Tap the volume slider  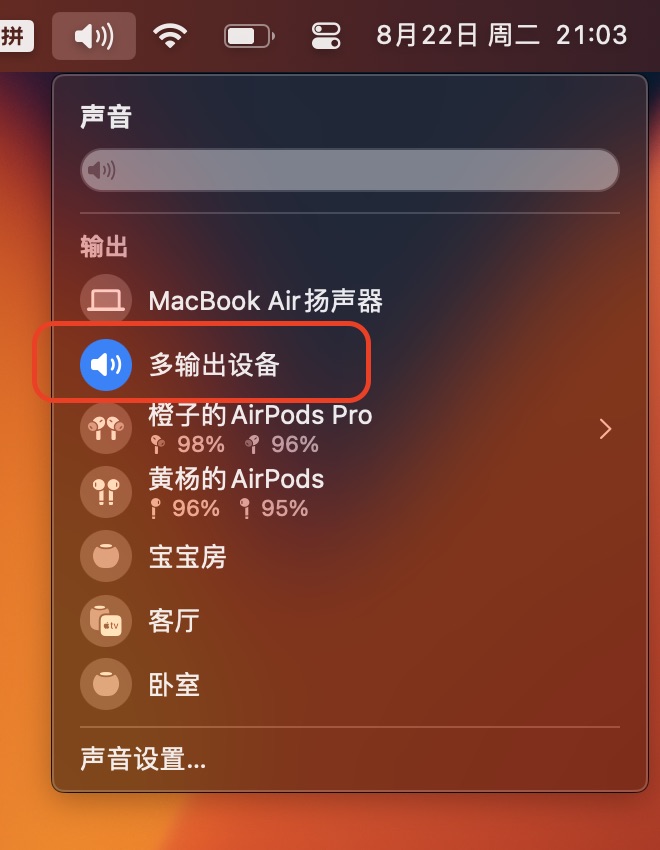[349, 170]
